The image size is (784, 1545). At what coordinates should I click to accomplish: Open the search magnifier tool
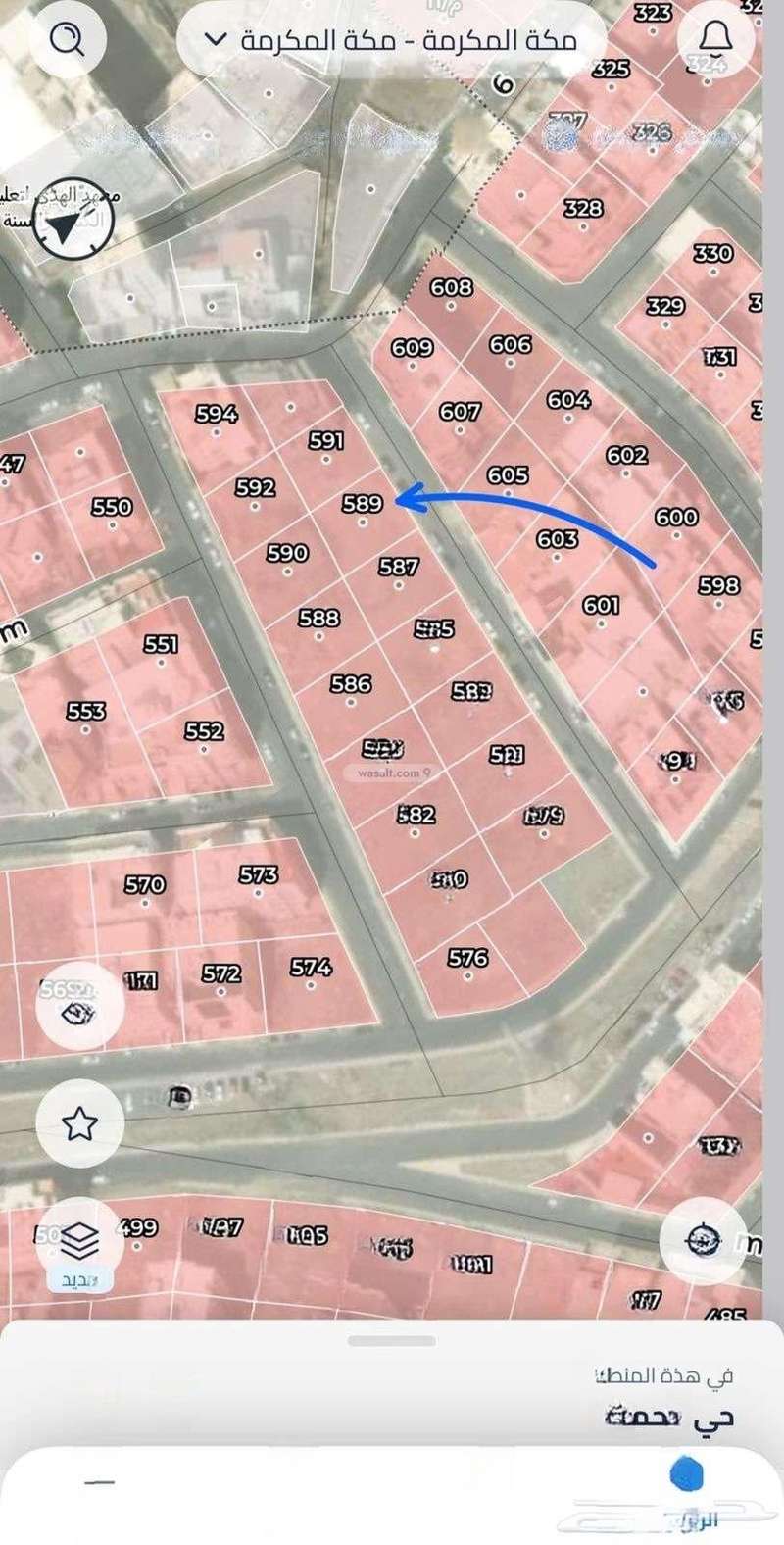(67, 41)
